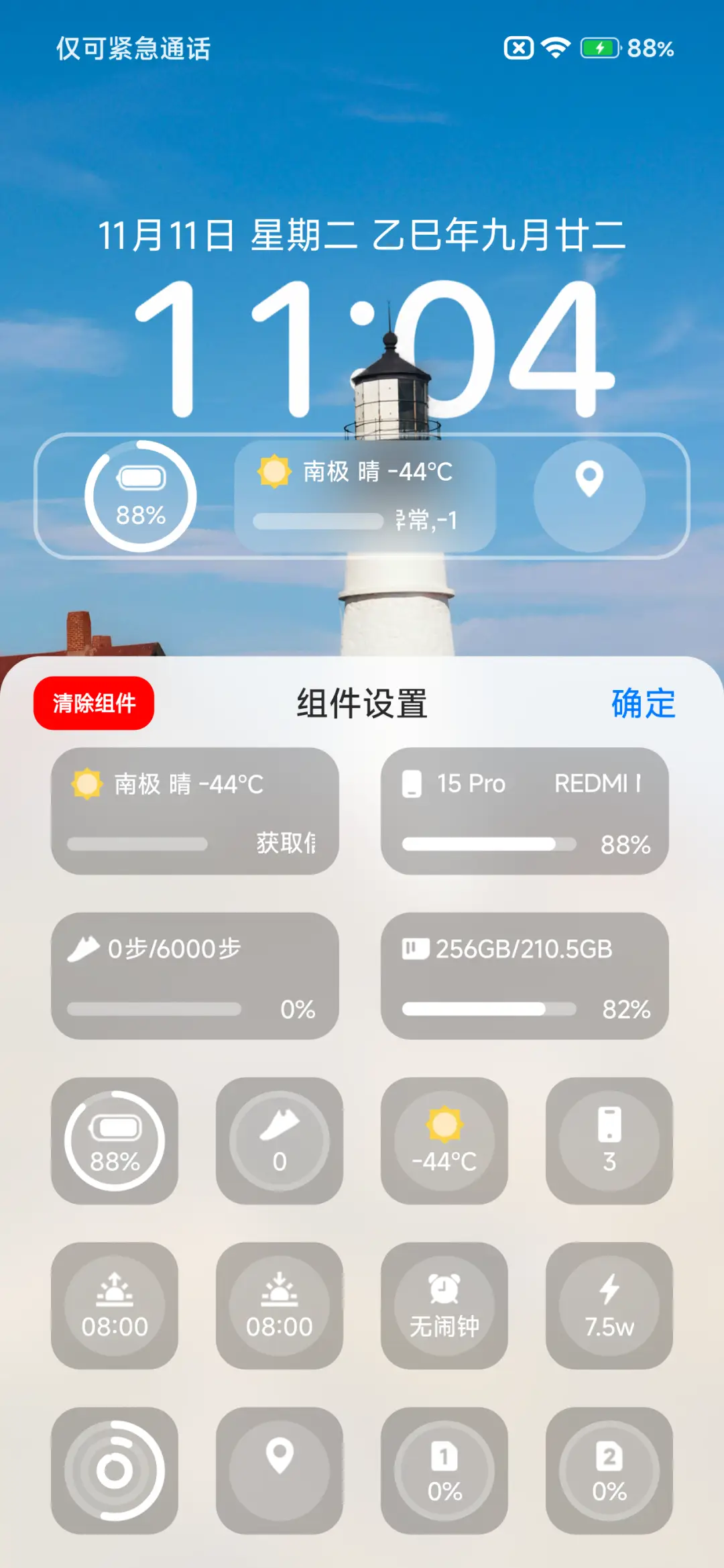The height and width of the screenshot is (1568, 724).
Task: Tap 确定 to confirm widget settings
Action: [642, 702]
